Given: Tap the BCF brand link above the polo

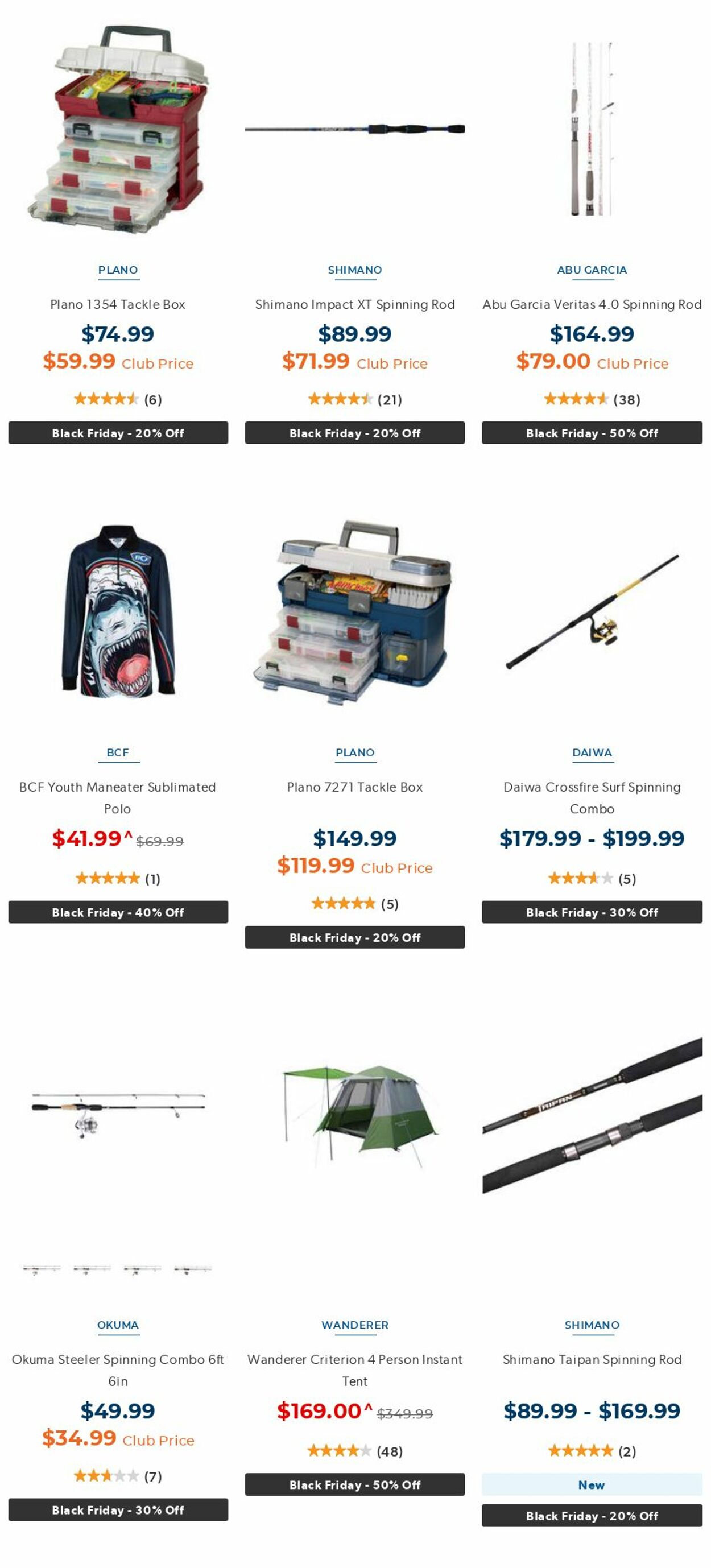Looking at the screenshot, I should [118, 752].
